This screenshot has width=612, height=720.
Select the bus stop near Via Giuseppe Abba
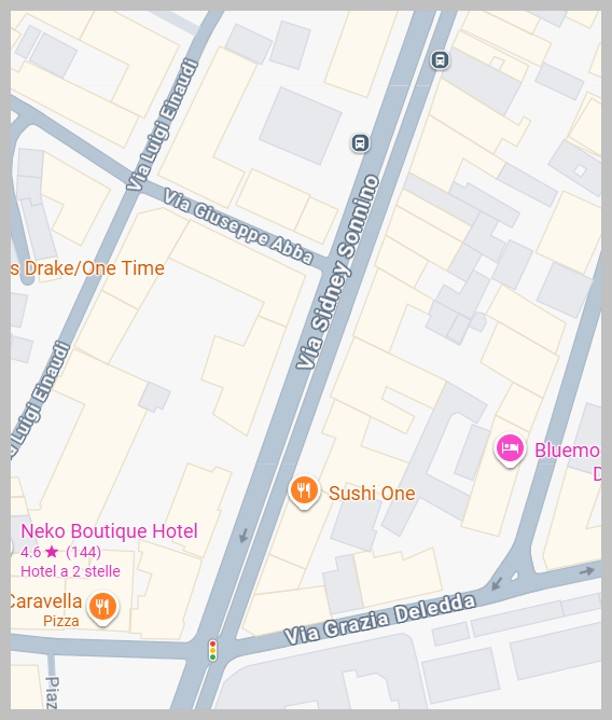pos(360,143)
